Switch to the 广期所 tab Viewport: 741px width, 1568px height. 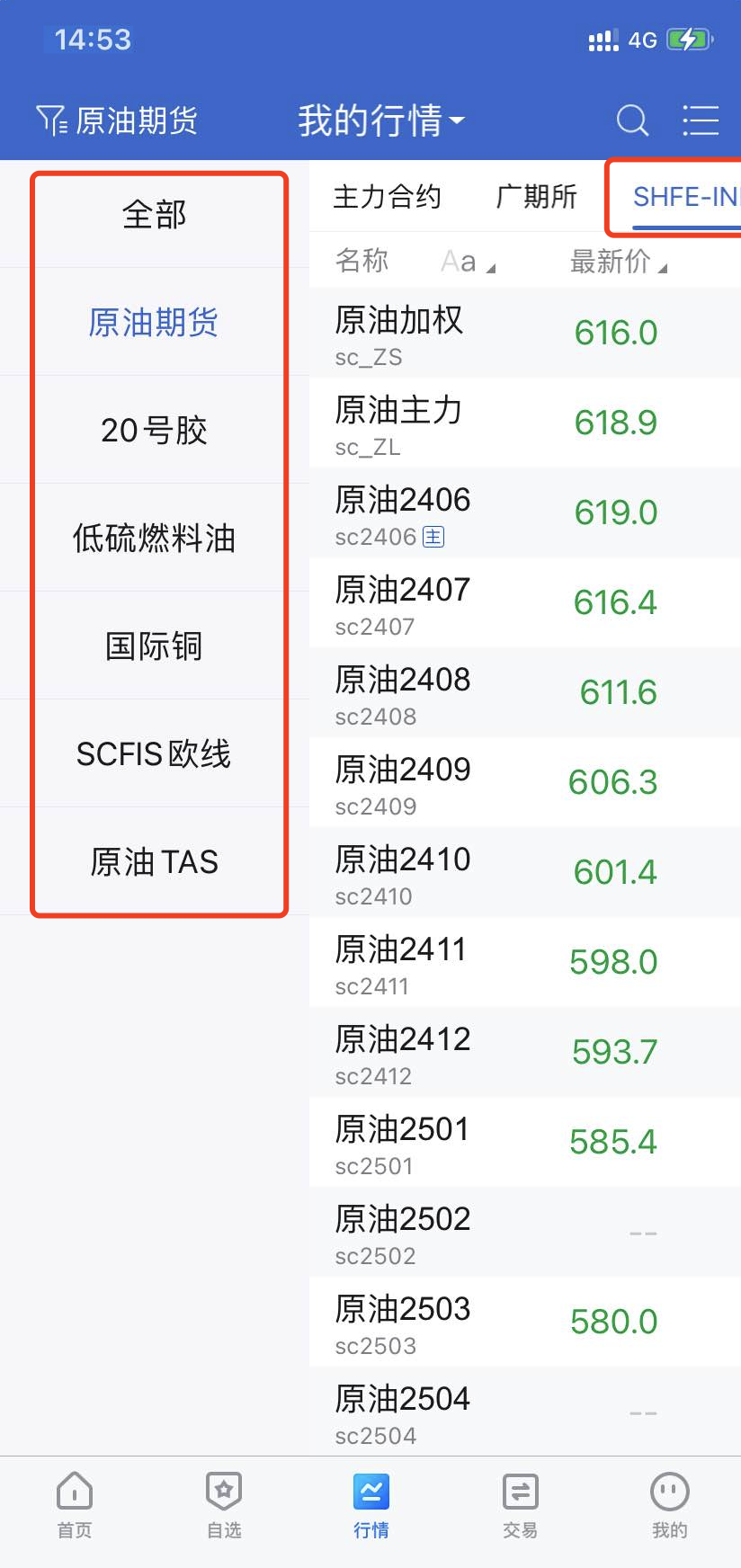[536, 197]
